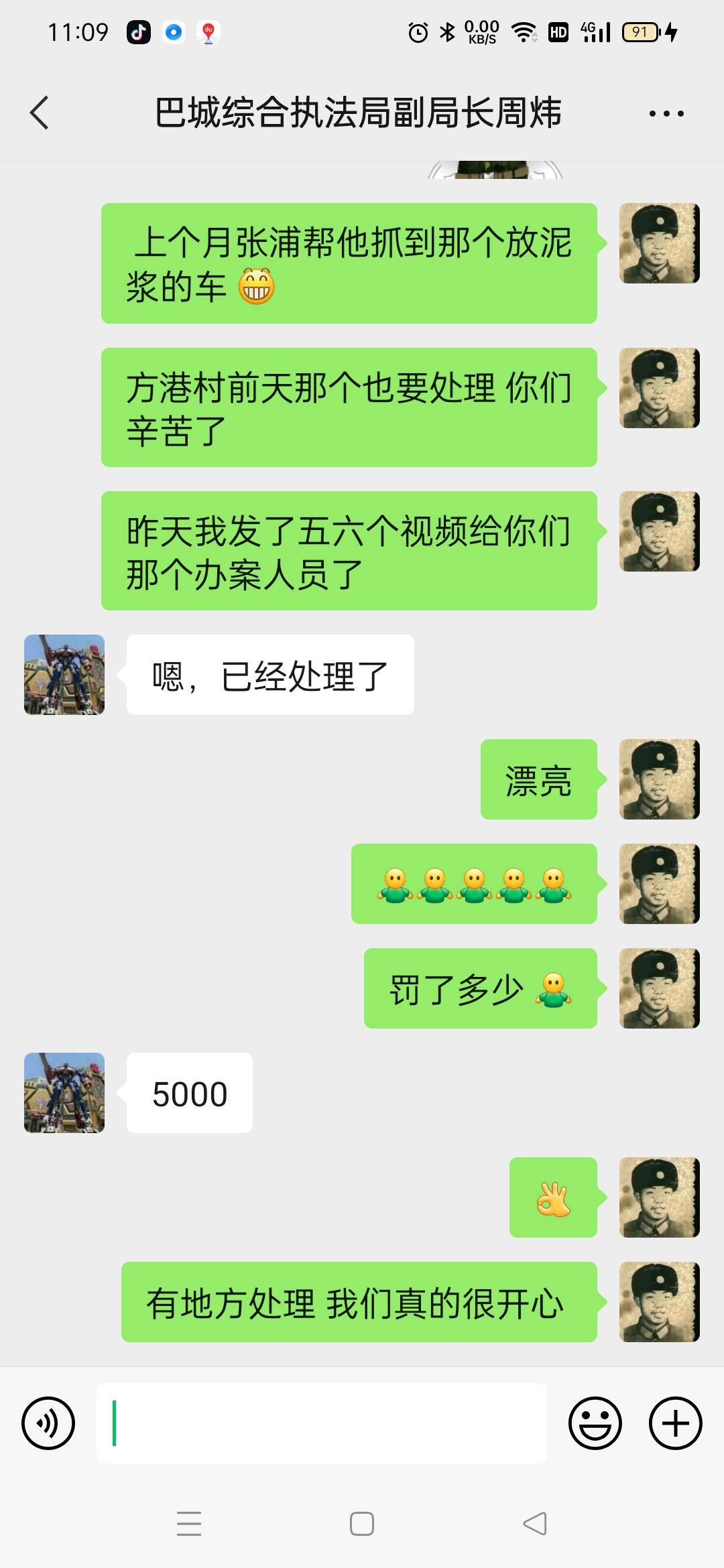Screen dimensions: 724x1568
Task: Open the plus attachments menu
Action: (x=676, y=1423)
